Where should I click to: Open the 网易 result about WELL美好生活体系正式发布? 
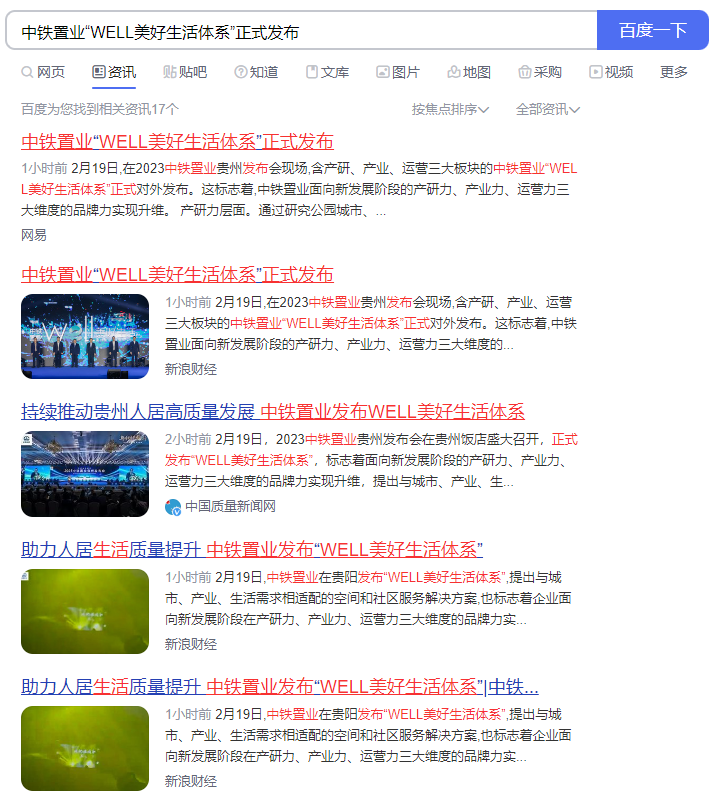(x=177, y=142)
